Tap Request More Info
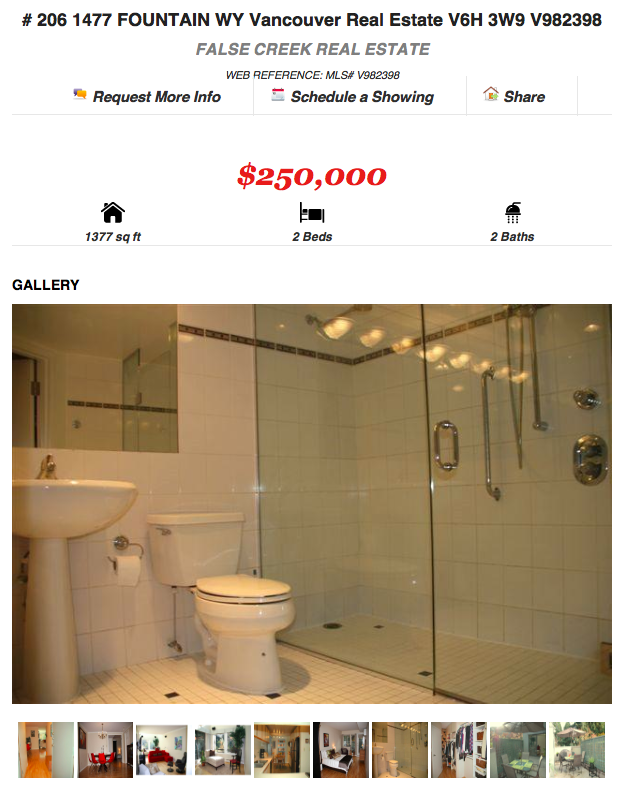 pos(147,97)
